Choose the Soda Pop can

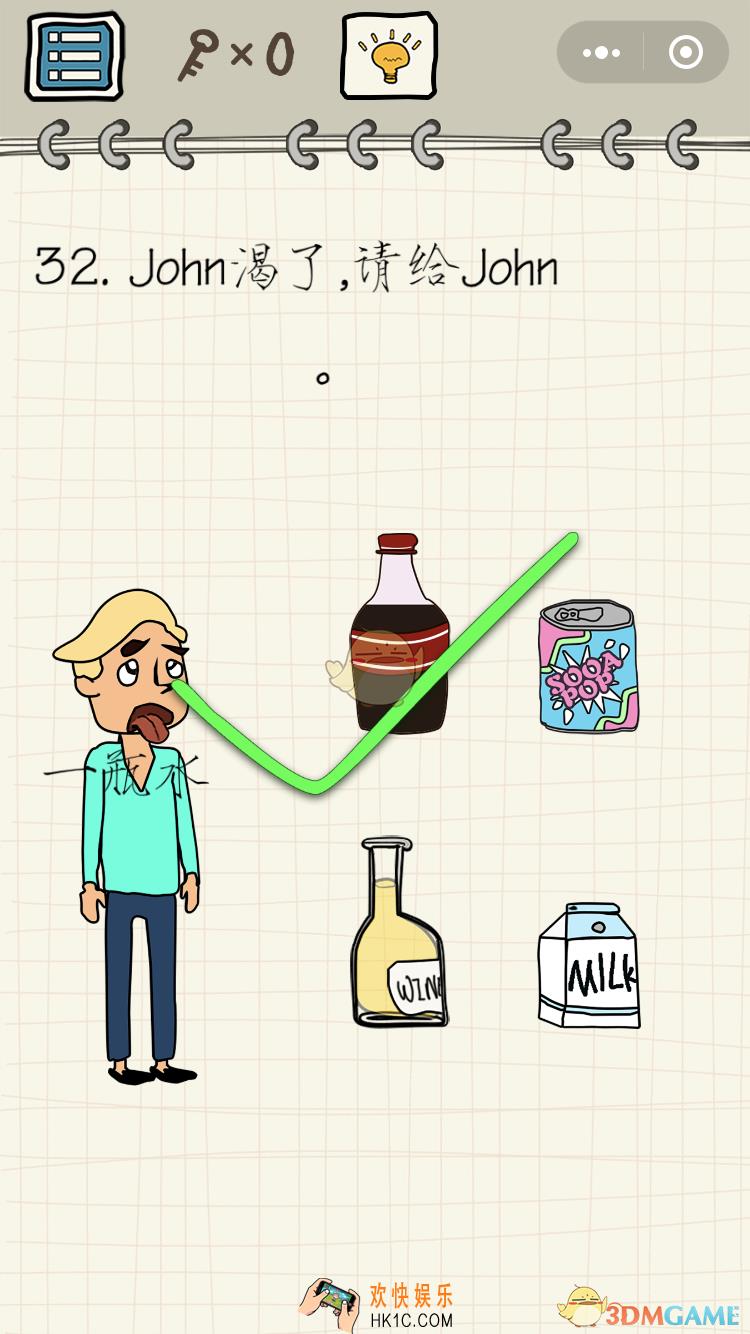[x=588, y=666]
